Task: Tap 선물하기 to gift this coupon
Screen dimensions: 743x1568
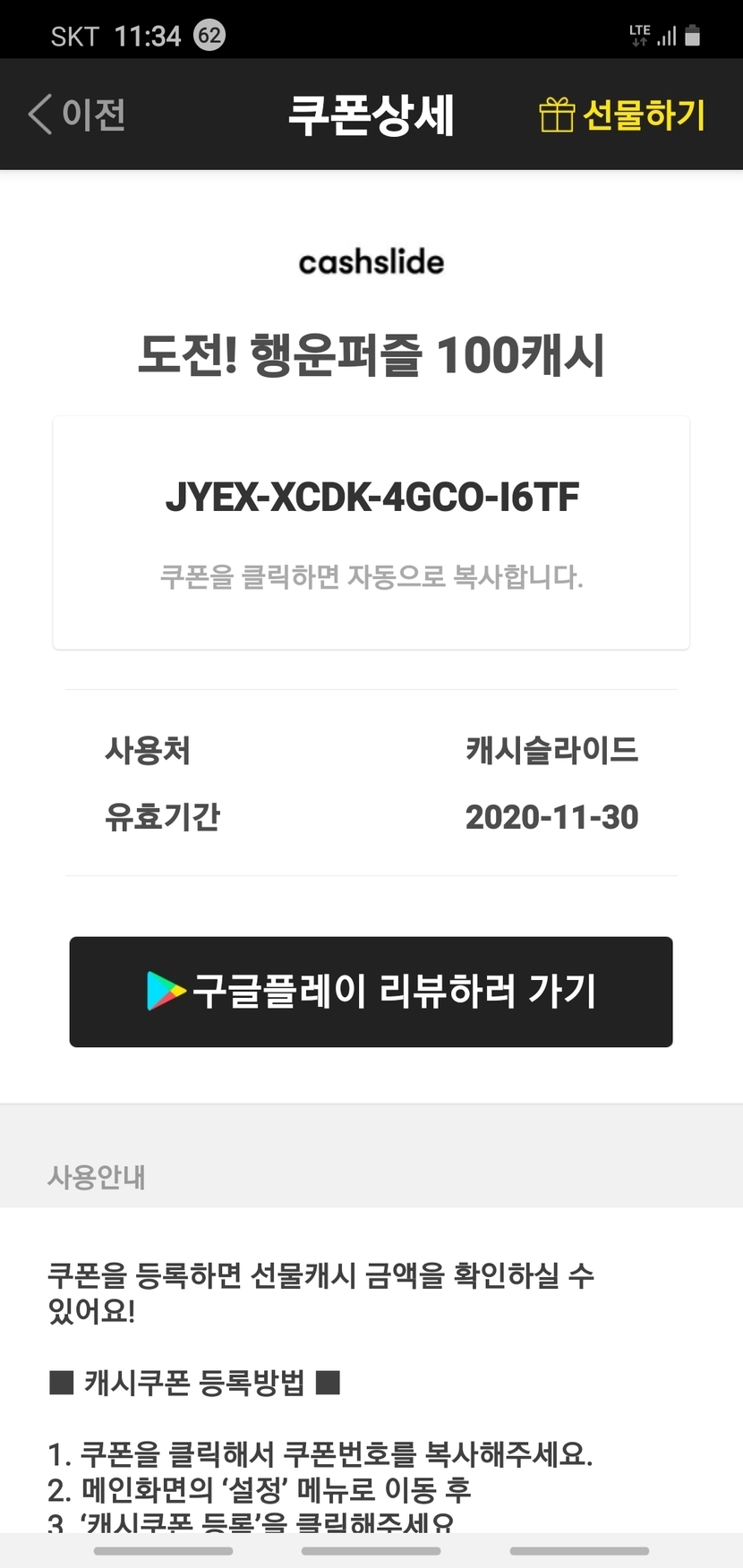Action: [622, 115]
